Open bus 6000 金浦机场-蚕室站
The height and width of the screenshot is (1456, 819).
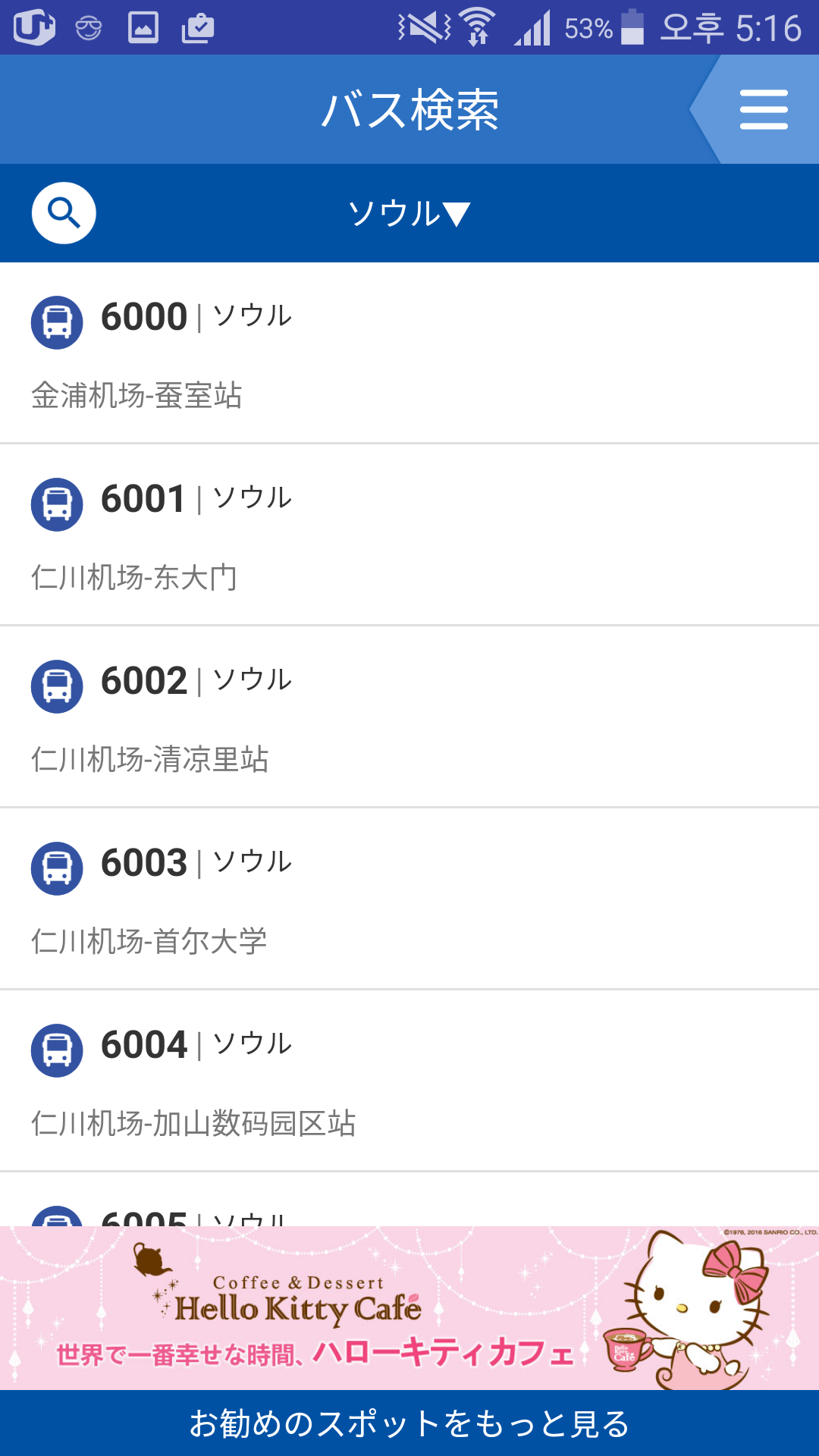pyautogui.click(x=409, y=353)
